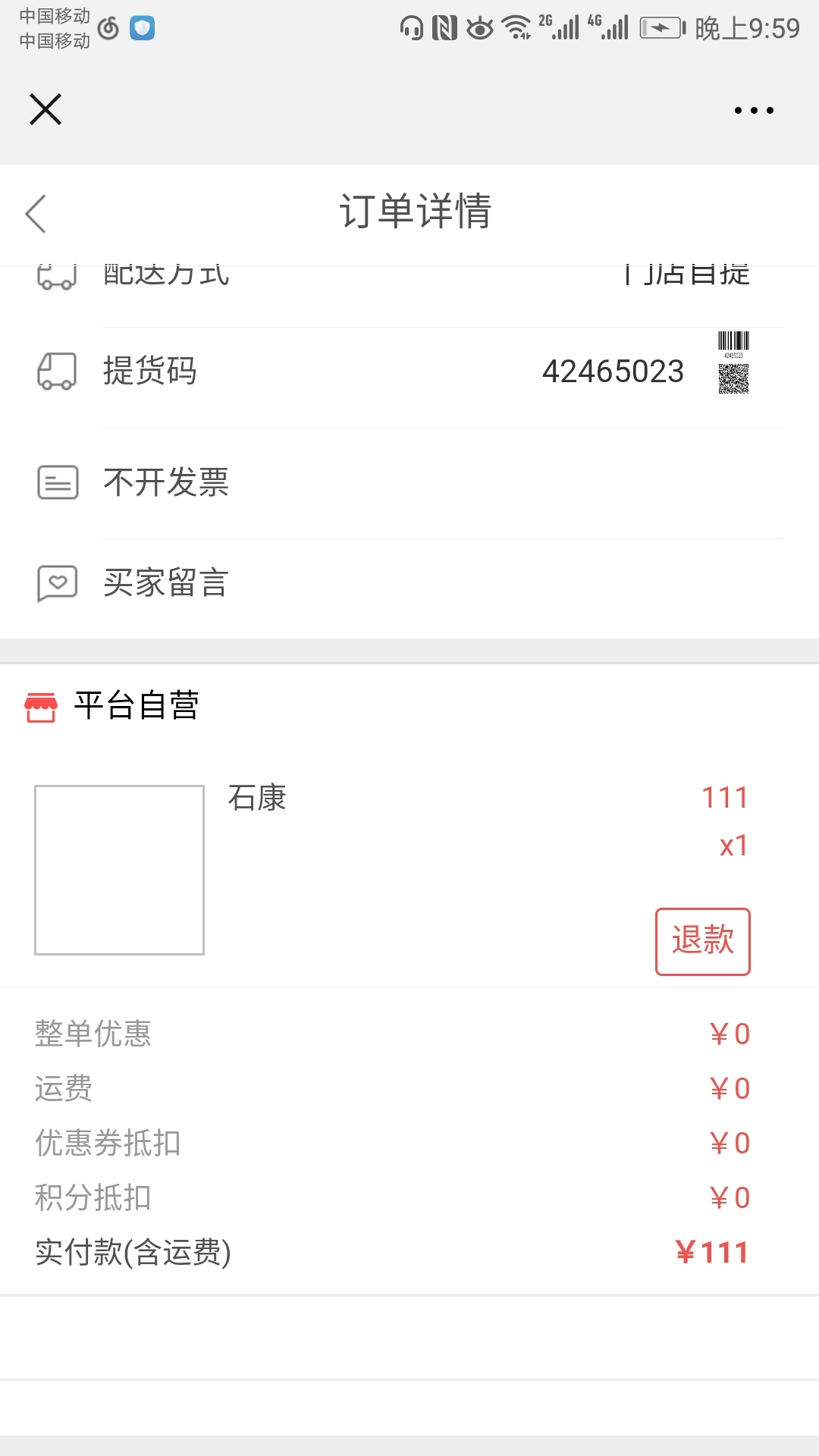Screen dimensions: 819x1456
Task: Open the QR code for pickup code 42465023
Action: pos(732,379)
